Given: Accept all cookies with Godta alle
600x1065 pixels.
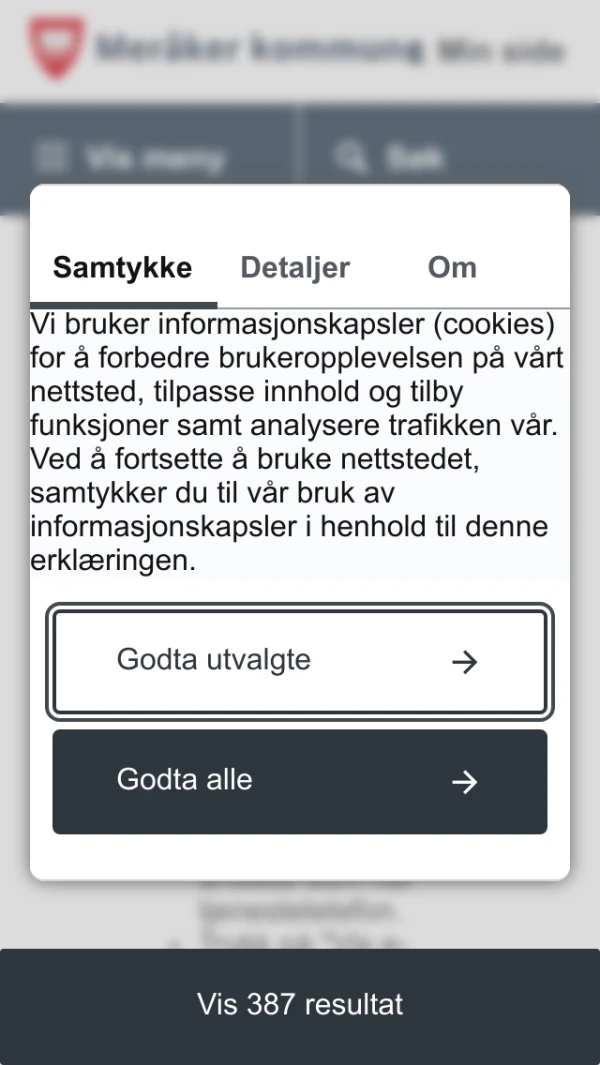Looking at the screenshot, I should point(300,781).
